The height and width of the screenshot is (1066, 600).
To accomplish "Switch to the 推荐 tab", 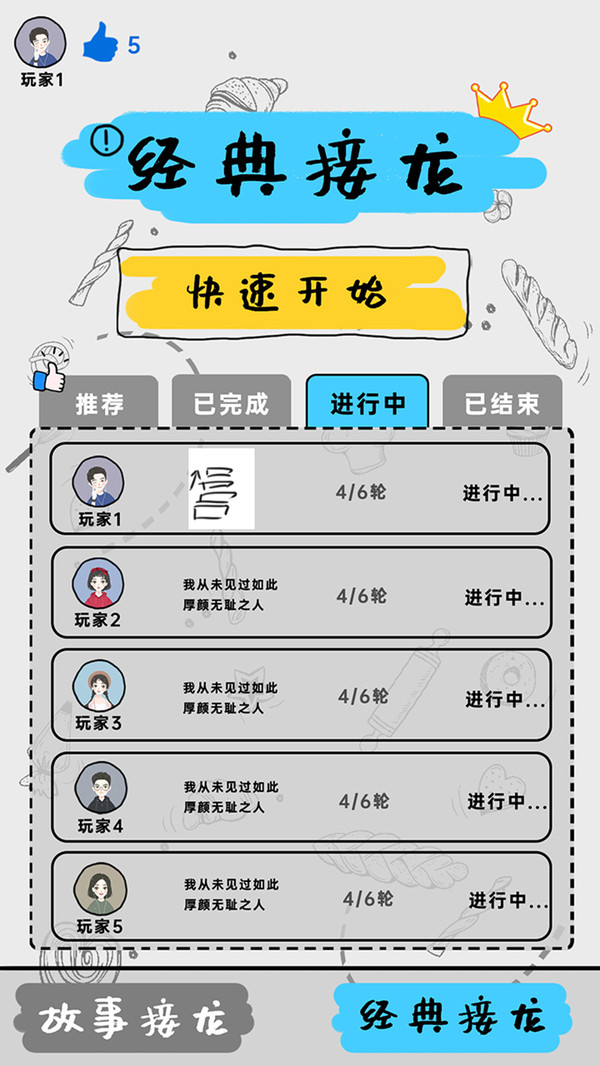I will pyautogui.click(x=99, y=403).
